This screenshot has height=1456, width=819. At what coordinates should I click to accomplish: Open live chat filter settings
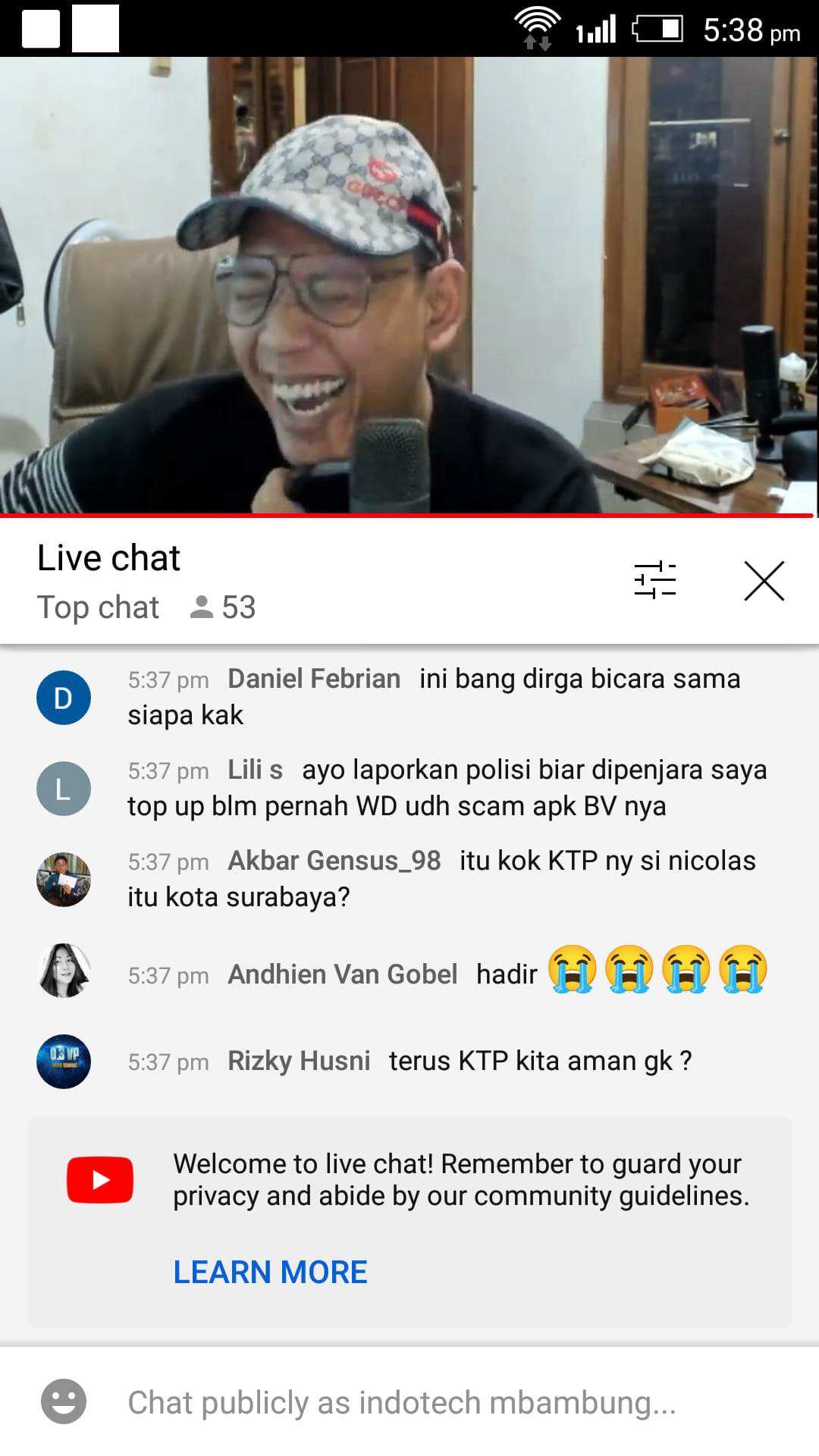click(654, 580)
